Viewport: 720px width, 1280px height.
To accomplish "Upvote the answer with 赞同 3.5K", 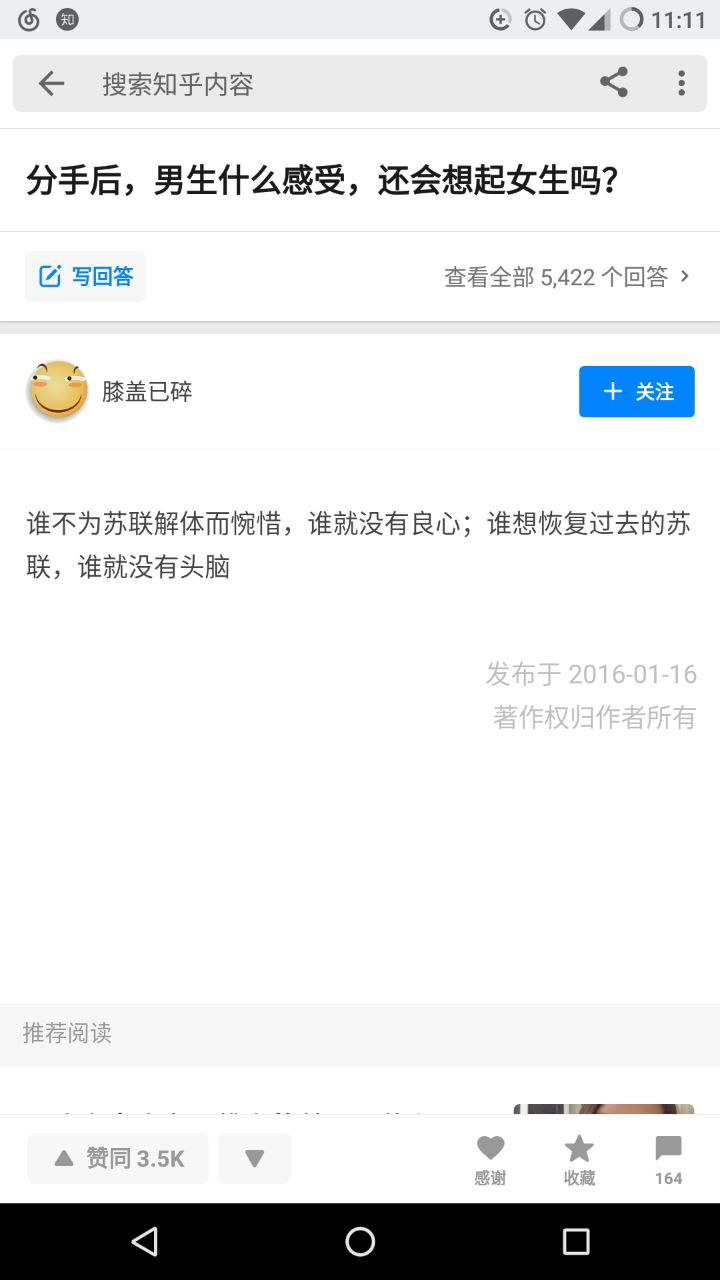I will pyautogui.click(x=118, y=1158).
